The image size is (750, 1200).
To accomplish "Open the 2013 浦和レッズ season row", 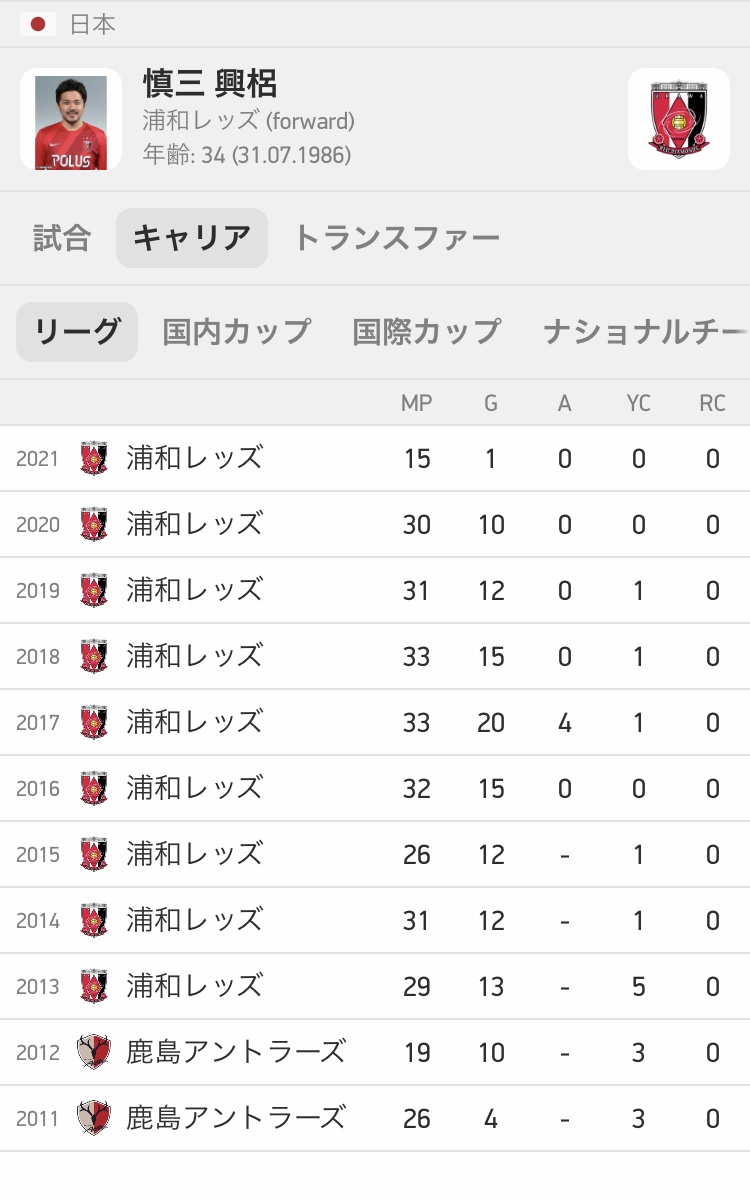I will (375, 987).
